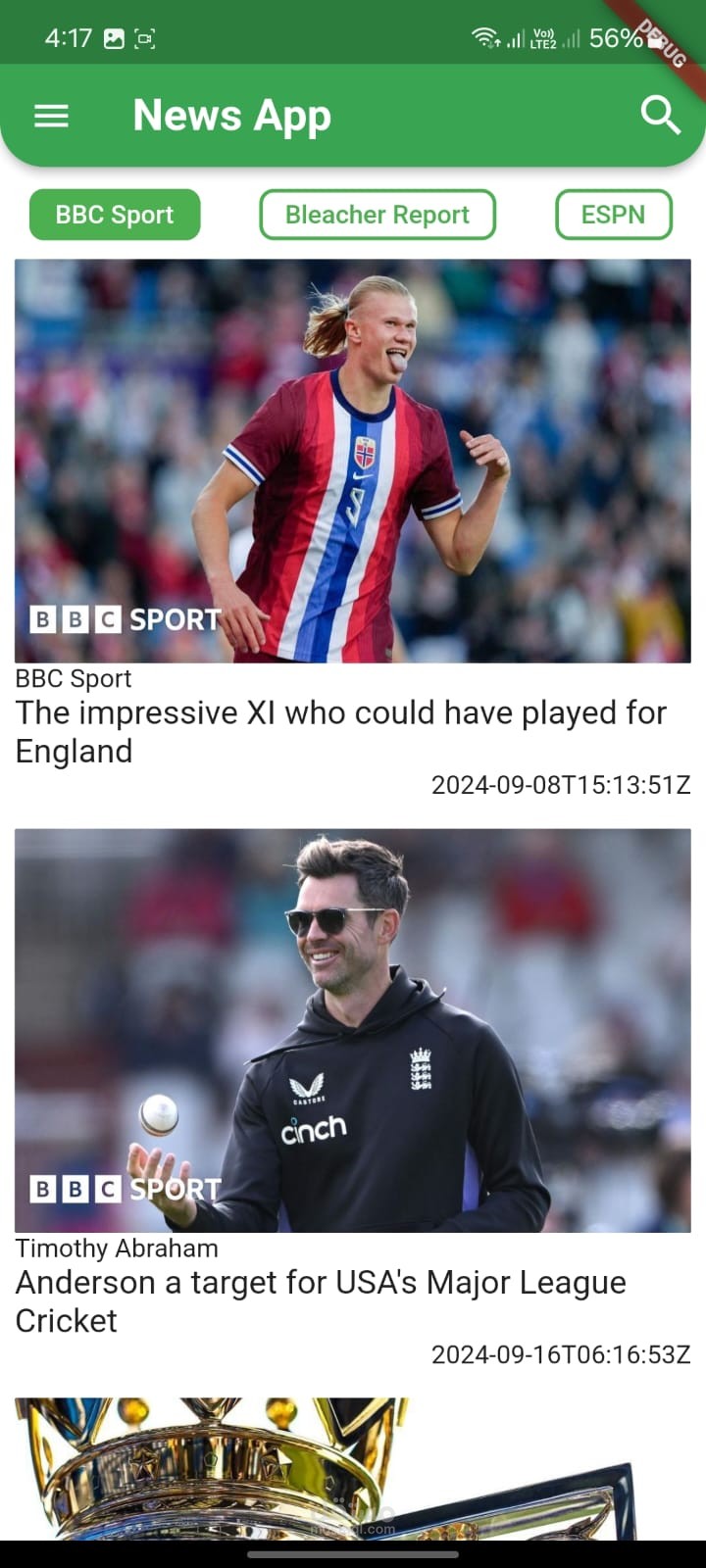This screenshot has width=706, height=1568.
Task: Open the navigation drawer menu
Action: [51, 117]
